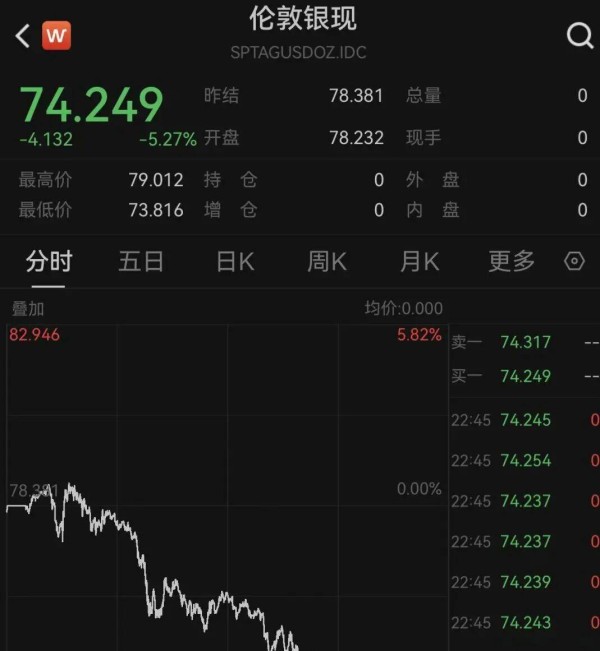Open the 更多 chart options
This screenshot has width=600, height=651.
(x=512, y=262)
